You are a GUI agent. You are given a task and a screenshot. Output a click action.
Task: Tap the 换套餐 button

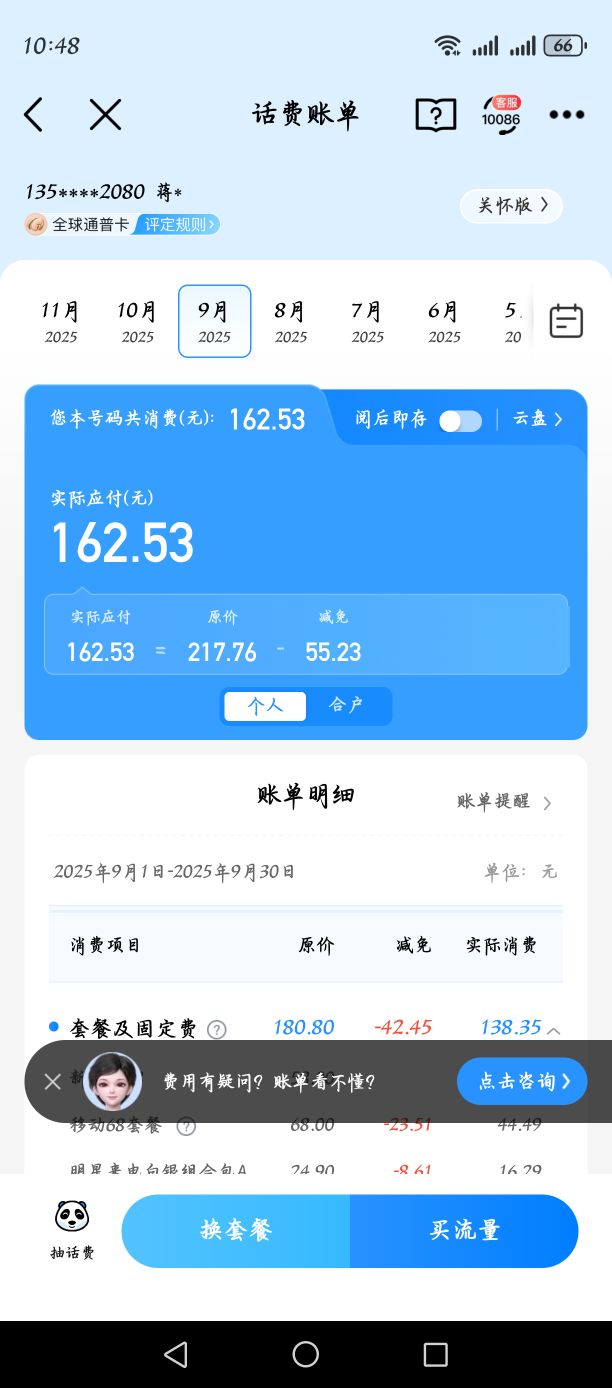tap(236, 1231)
